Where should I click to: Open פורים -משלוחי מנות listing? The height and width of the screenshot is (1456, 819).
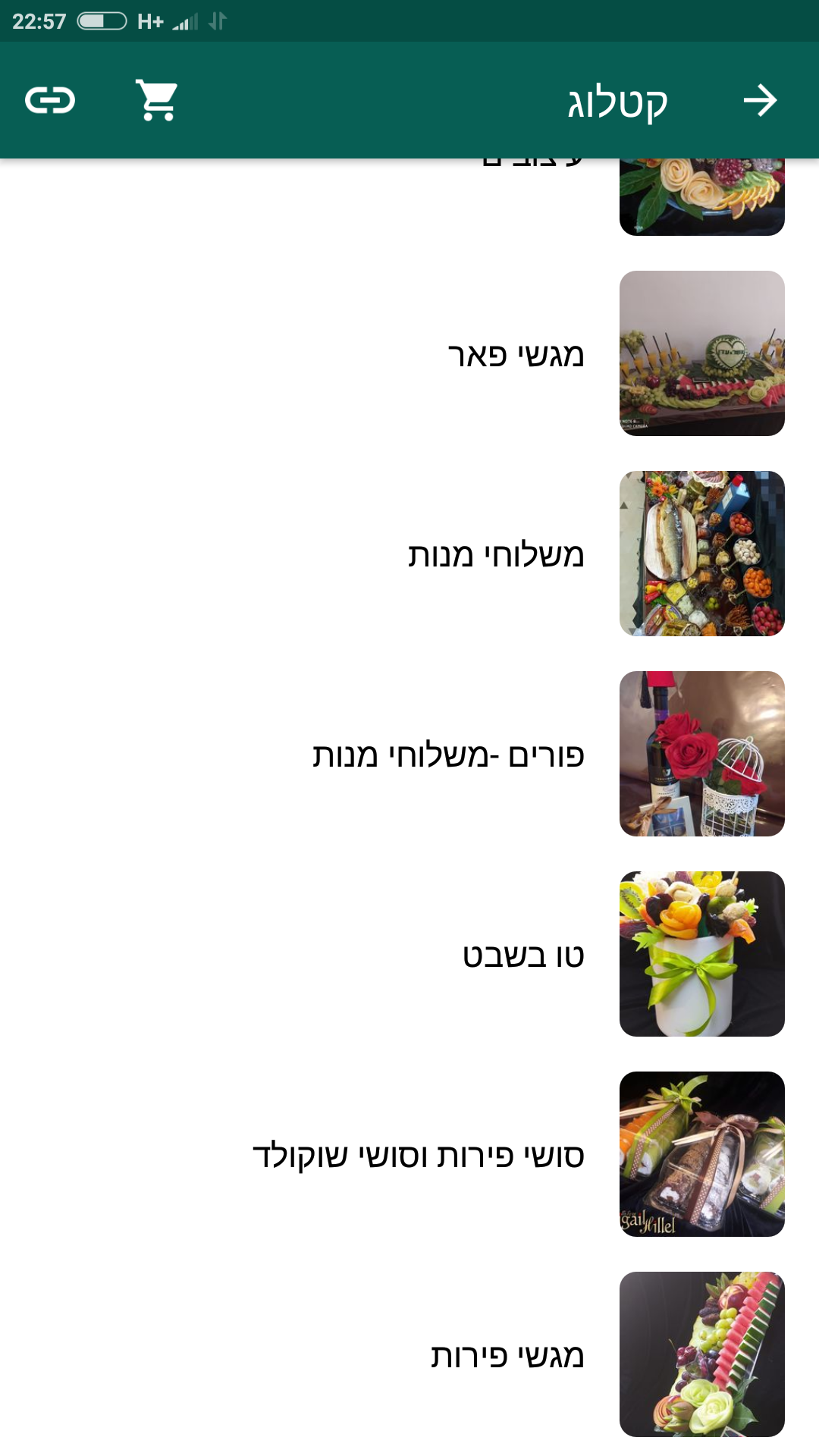(x=447, y=755)
